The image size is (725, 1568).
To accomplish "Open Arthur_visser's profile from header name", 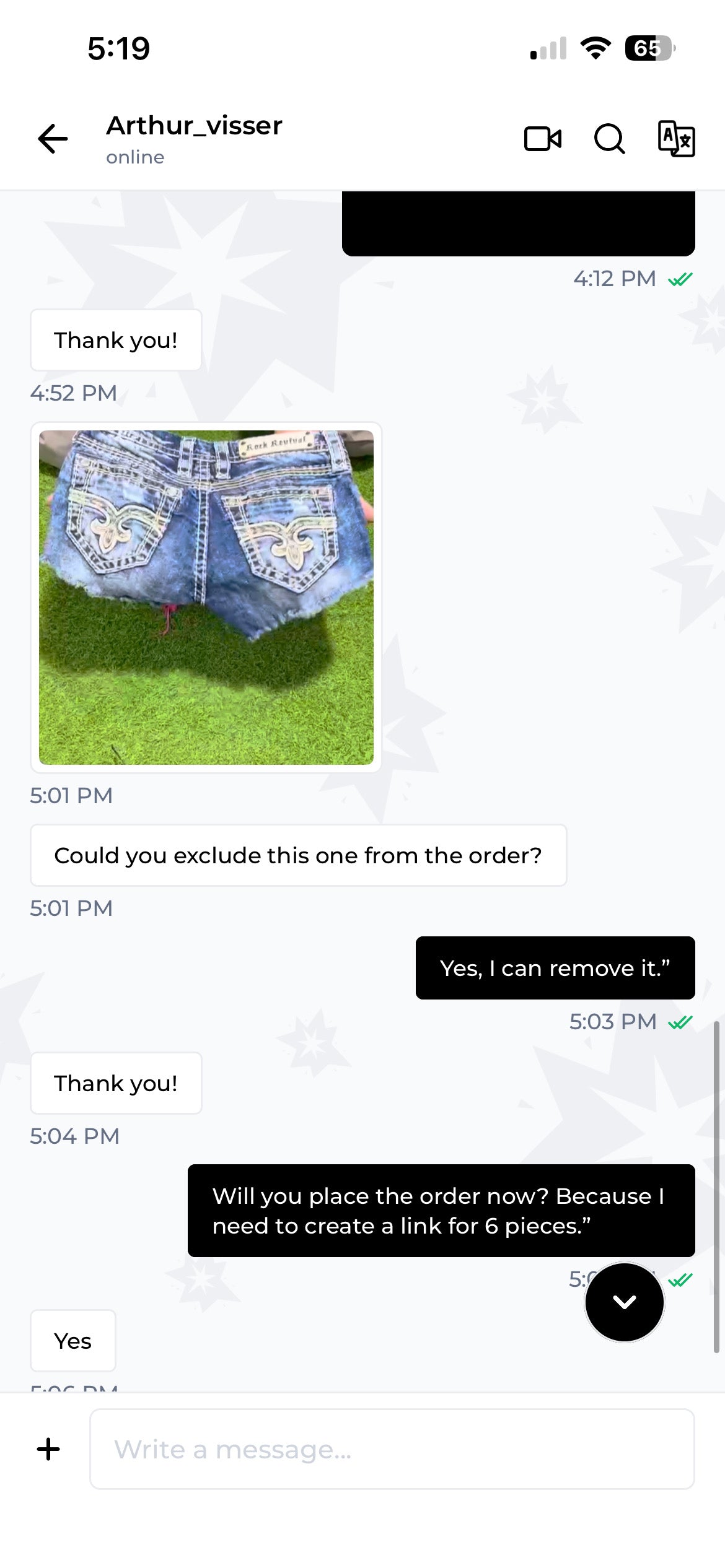I will pyautogui.click(x=194, y=126).
